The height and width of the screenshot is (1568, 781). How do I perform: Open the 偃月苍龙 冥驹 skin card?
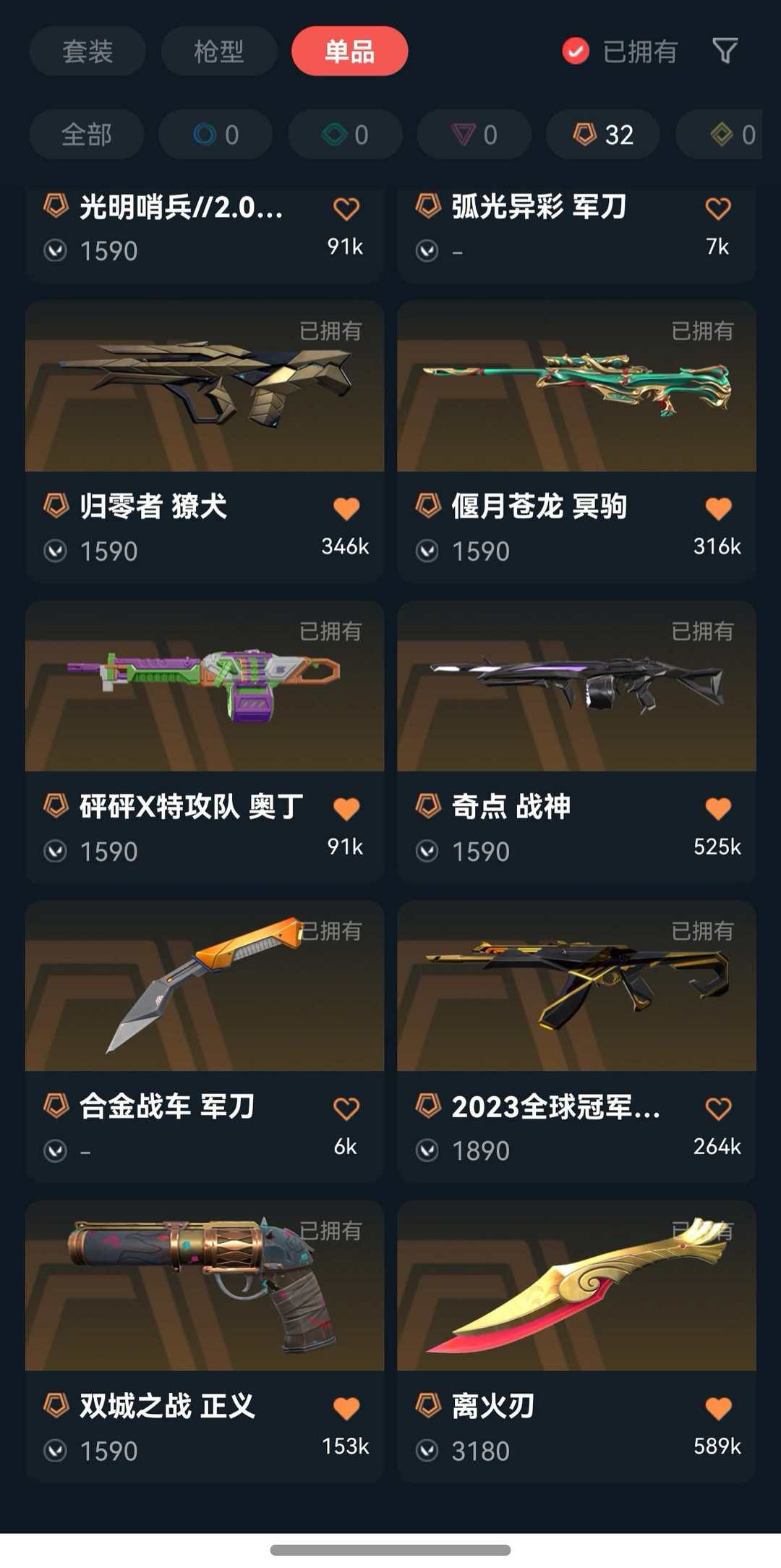[x=576, y=441]
